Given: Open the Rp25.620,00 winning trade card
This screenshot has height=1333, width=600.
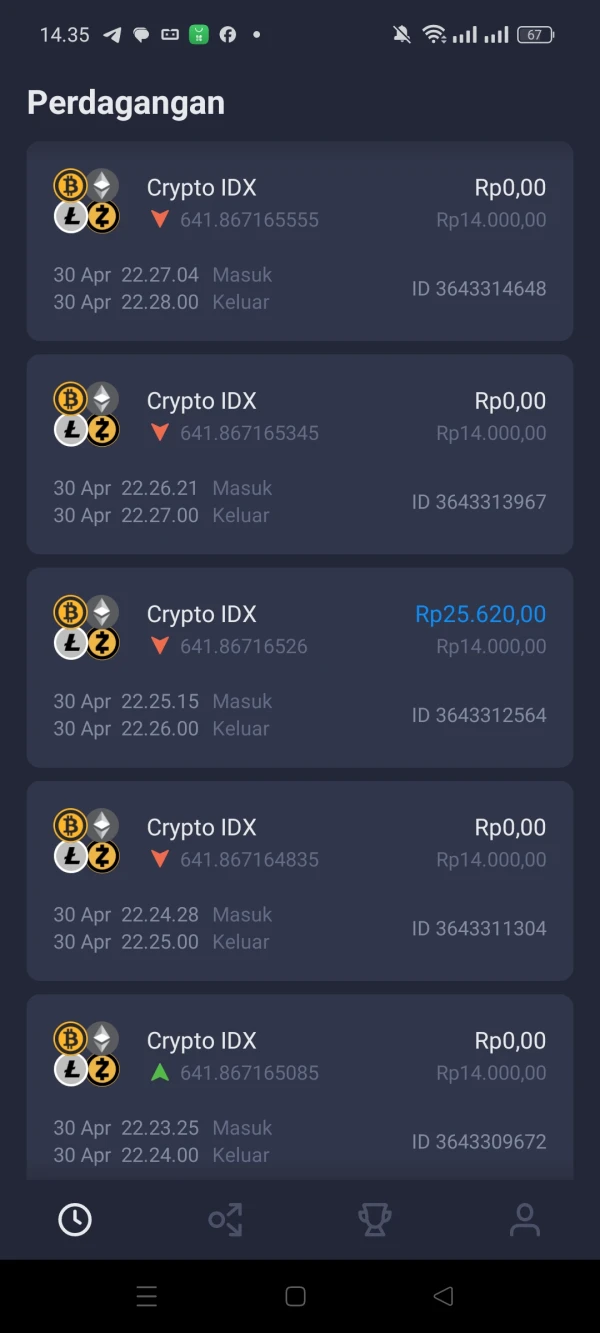Looking at the screenshot, I should click(x=299, y=667).
